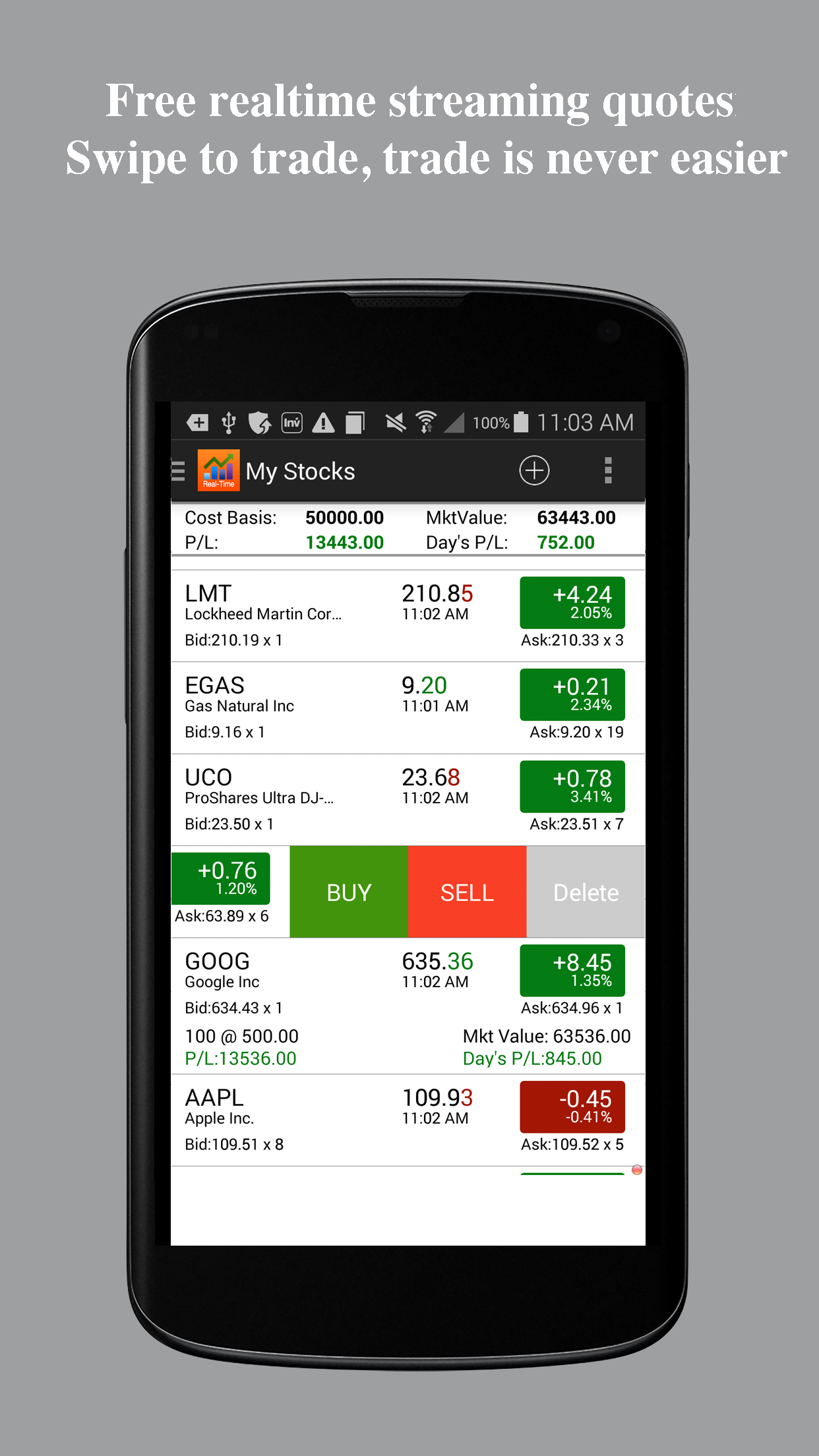The width and height of the screenshot is (819, 1456).
Task: Tap the red -0.45 badge on AAPL
Action: click(571, 1107)
